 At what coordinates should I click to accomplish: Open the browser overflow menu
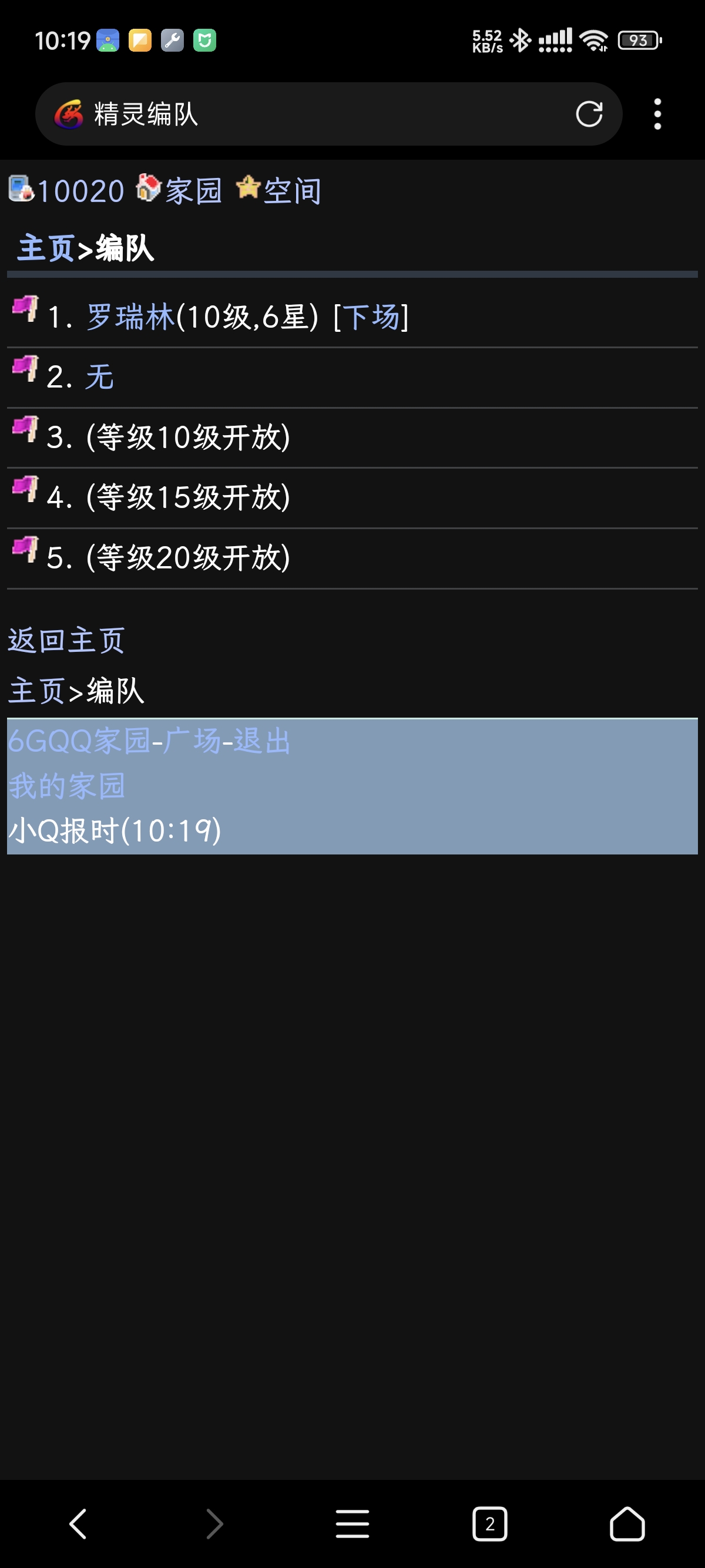pos(657,114)
